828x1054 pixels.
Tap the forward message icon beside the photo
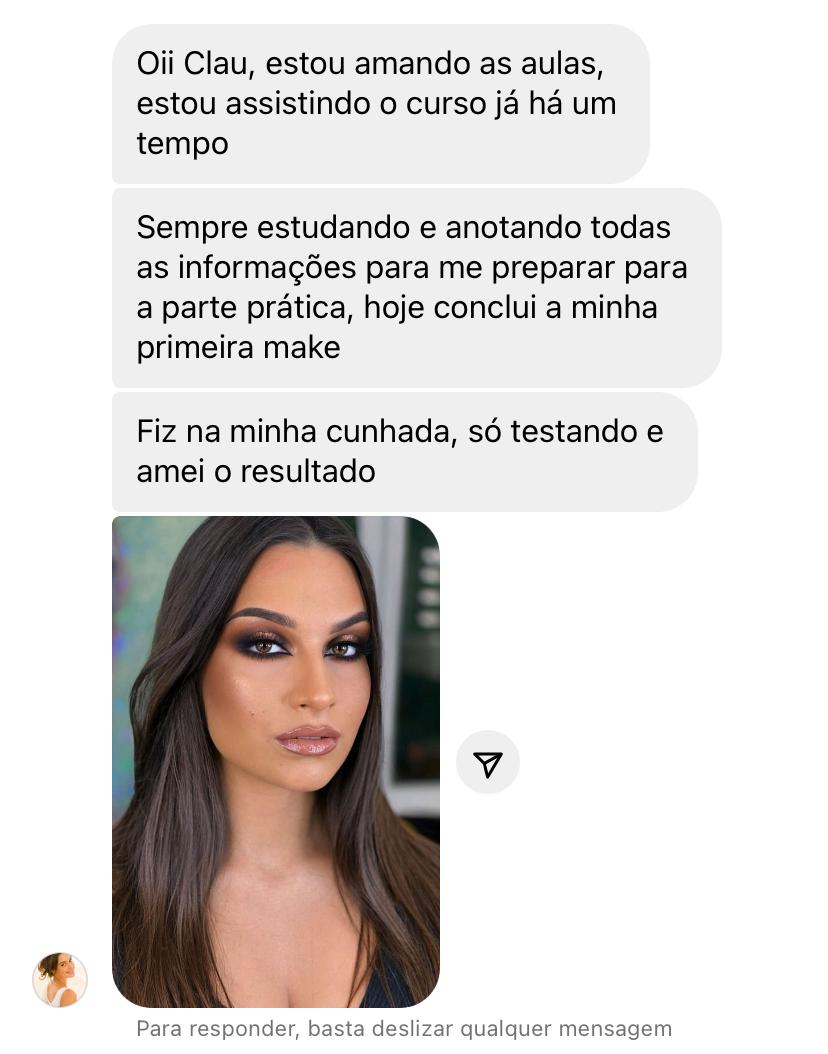[x=488, y=762]
